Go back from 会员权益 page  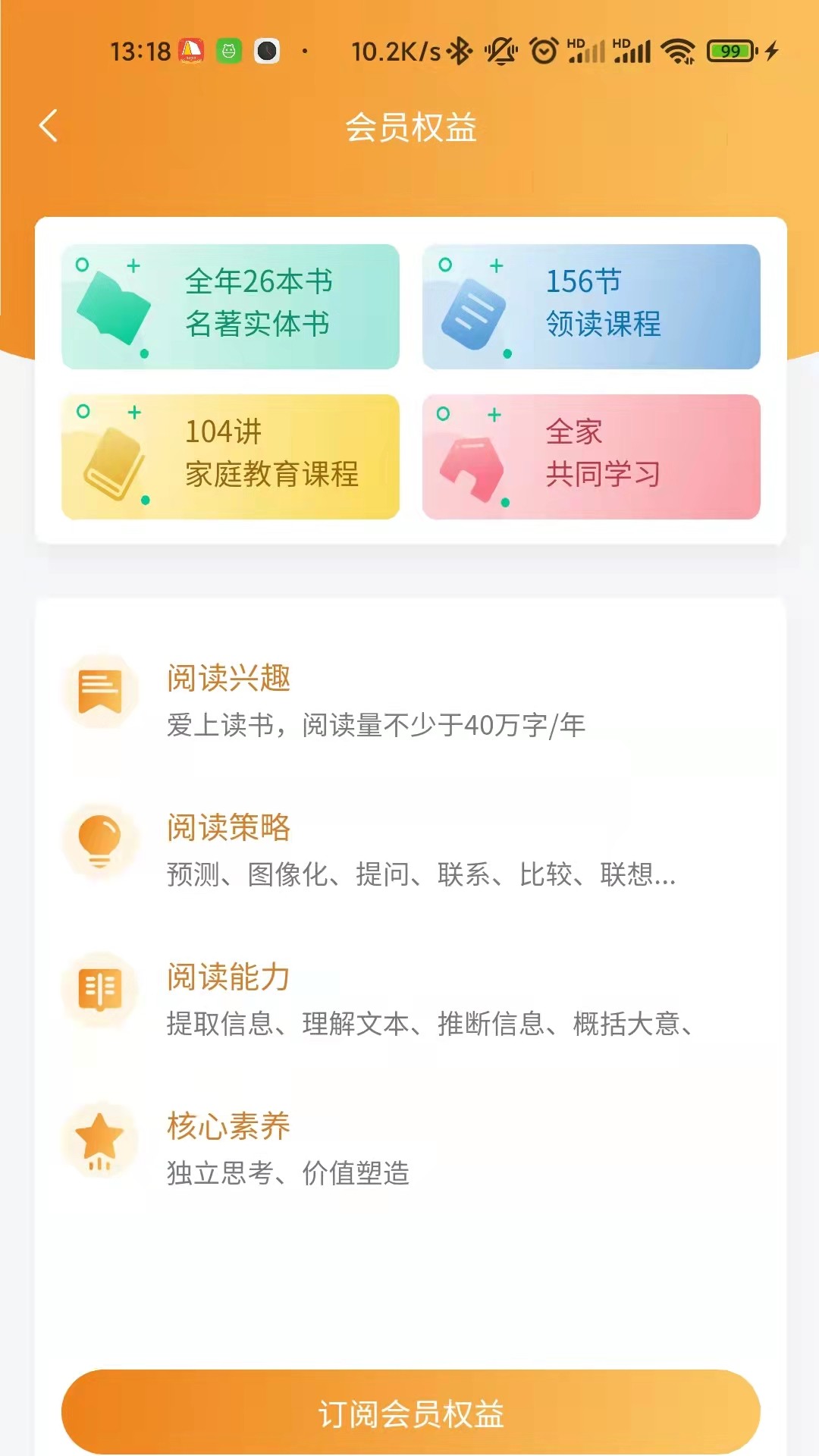49,126
